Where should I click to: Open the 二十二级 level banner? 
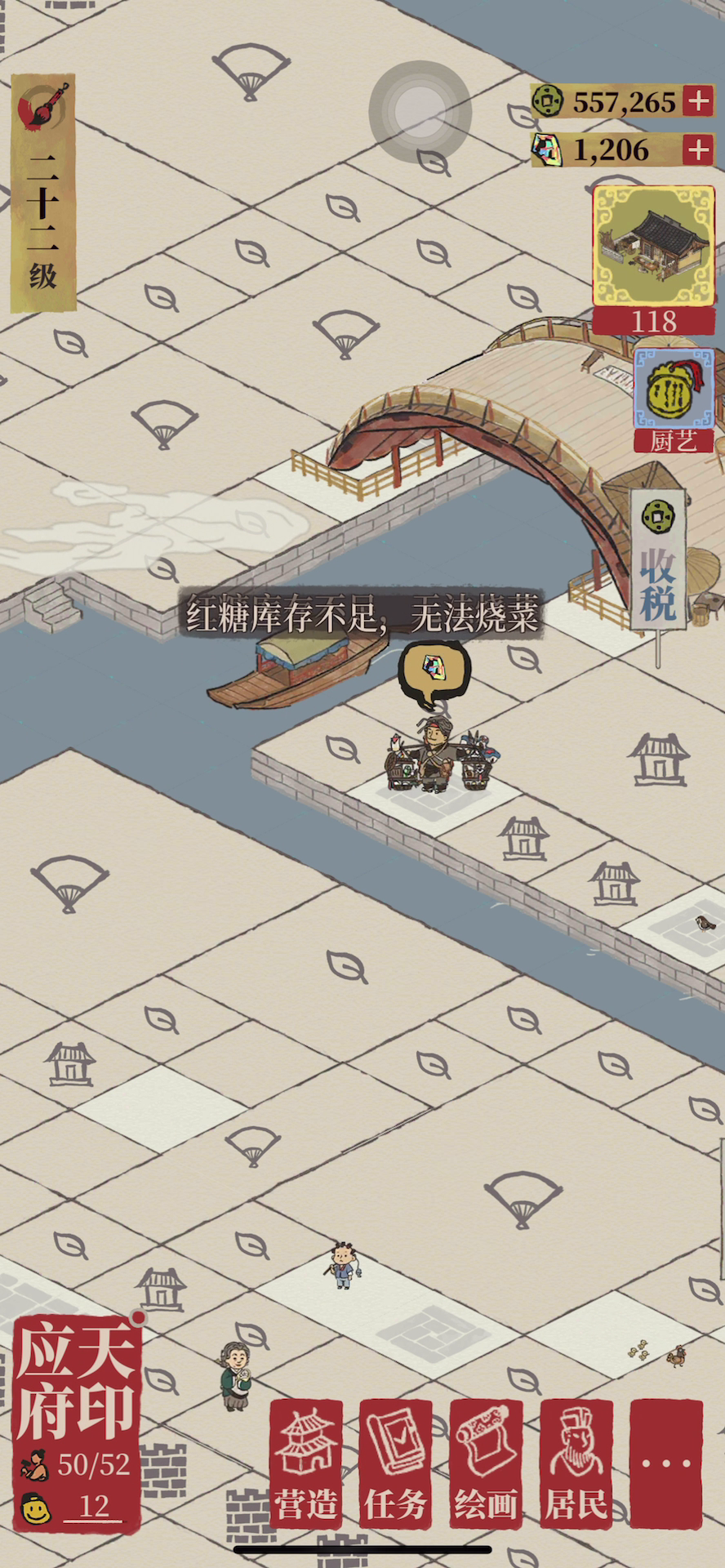[x=43, y=194]
